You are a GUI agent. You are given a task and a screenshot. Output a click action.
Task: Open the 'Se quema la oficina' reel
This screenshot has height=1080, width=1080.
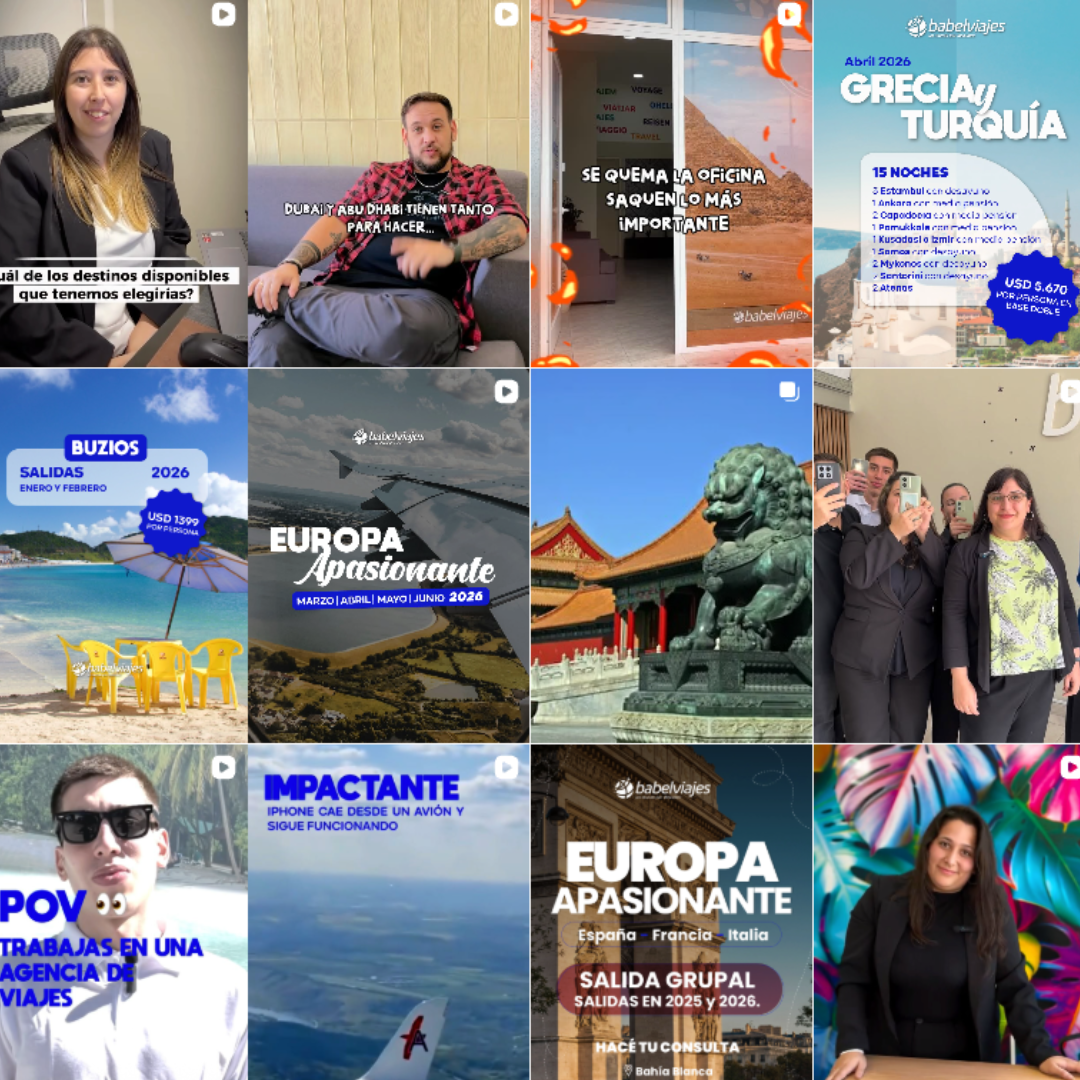pyautogui.click(x=671, y=183)
